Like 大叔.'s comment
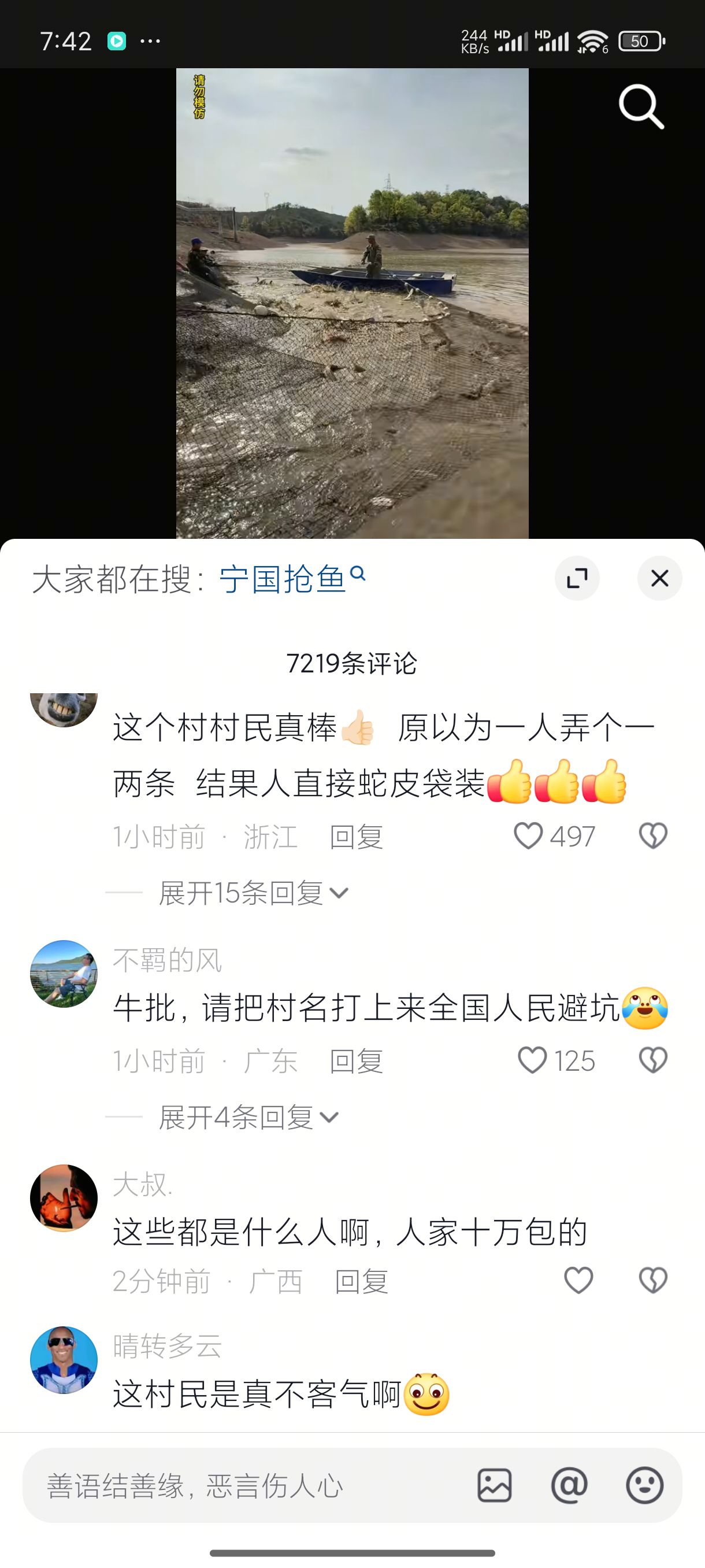The height and width of the screenshot is (1568, 705). 578,1280
